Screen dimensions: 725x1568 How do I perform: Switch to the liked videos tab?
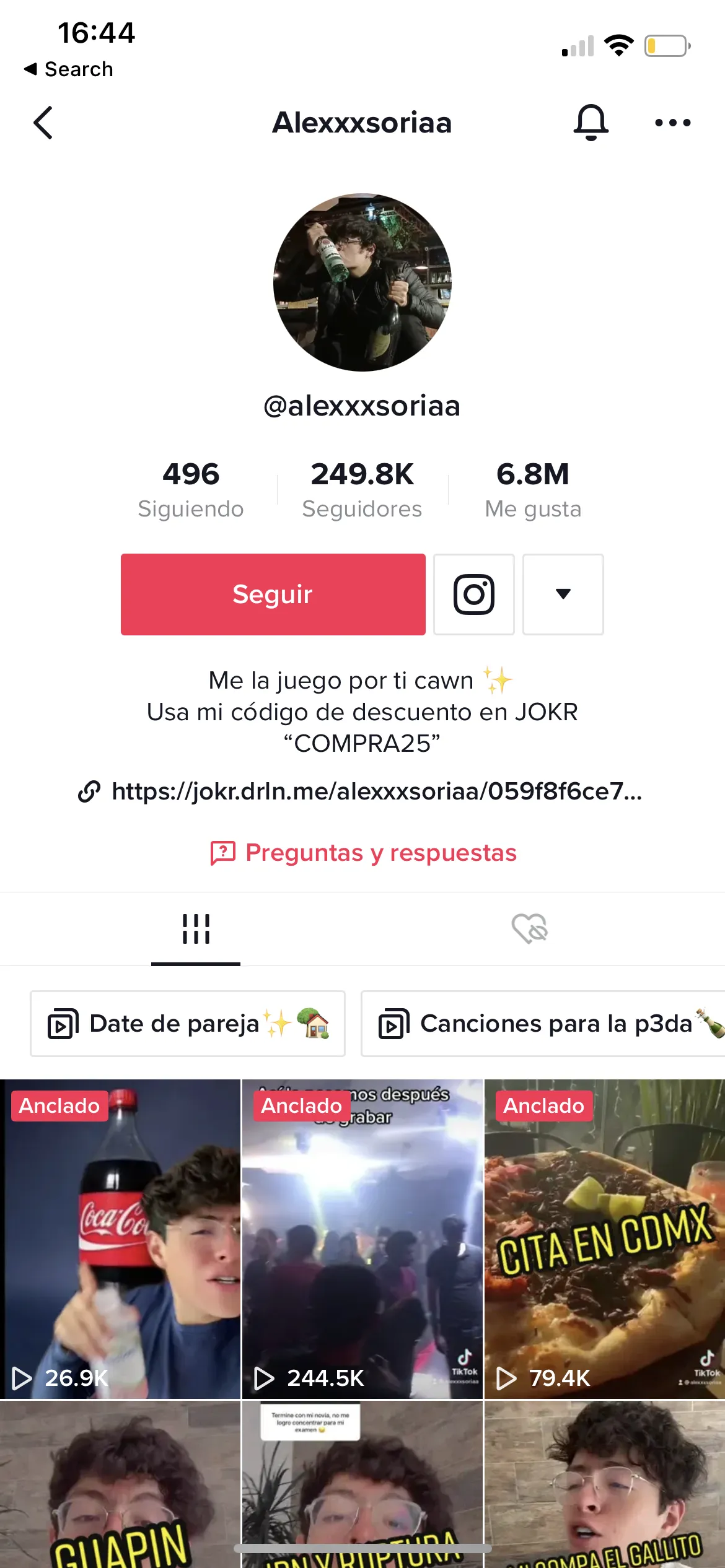(530, 929)
